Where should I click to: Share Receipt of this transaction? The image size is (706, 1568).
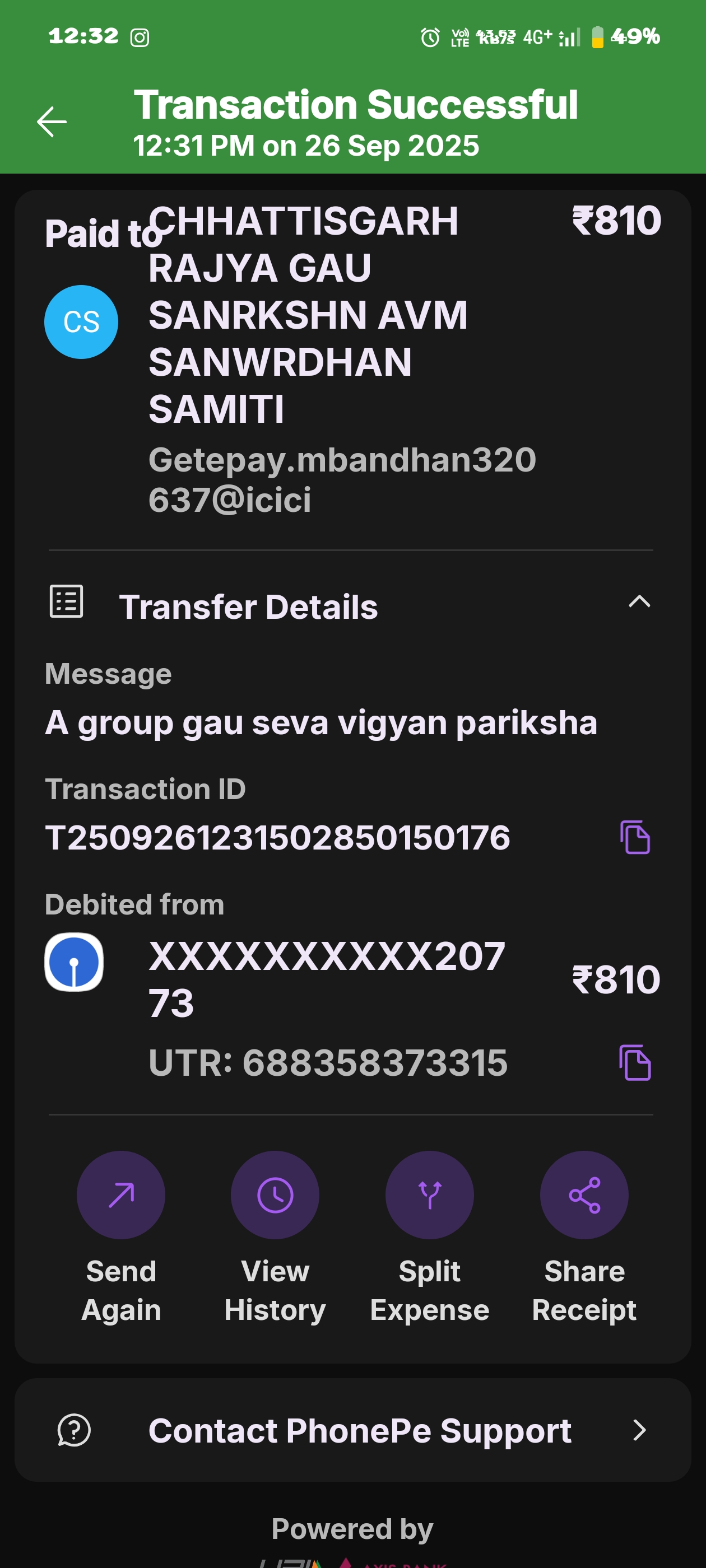584,1196
